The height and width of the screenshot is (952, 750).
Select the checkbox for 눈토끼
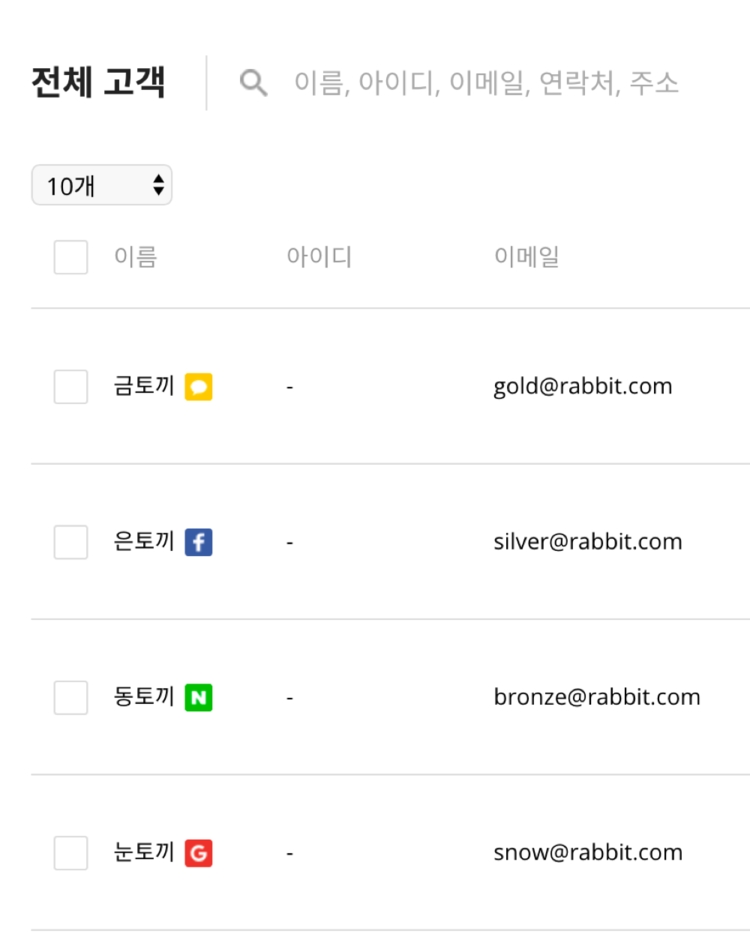coord(71,853)
